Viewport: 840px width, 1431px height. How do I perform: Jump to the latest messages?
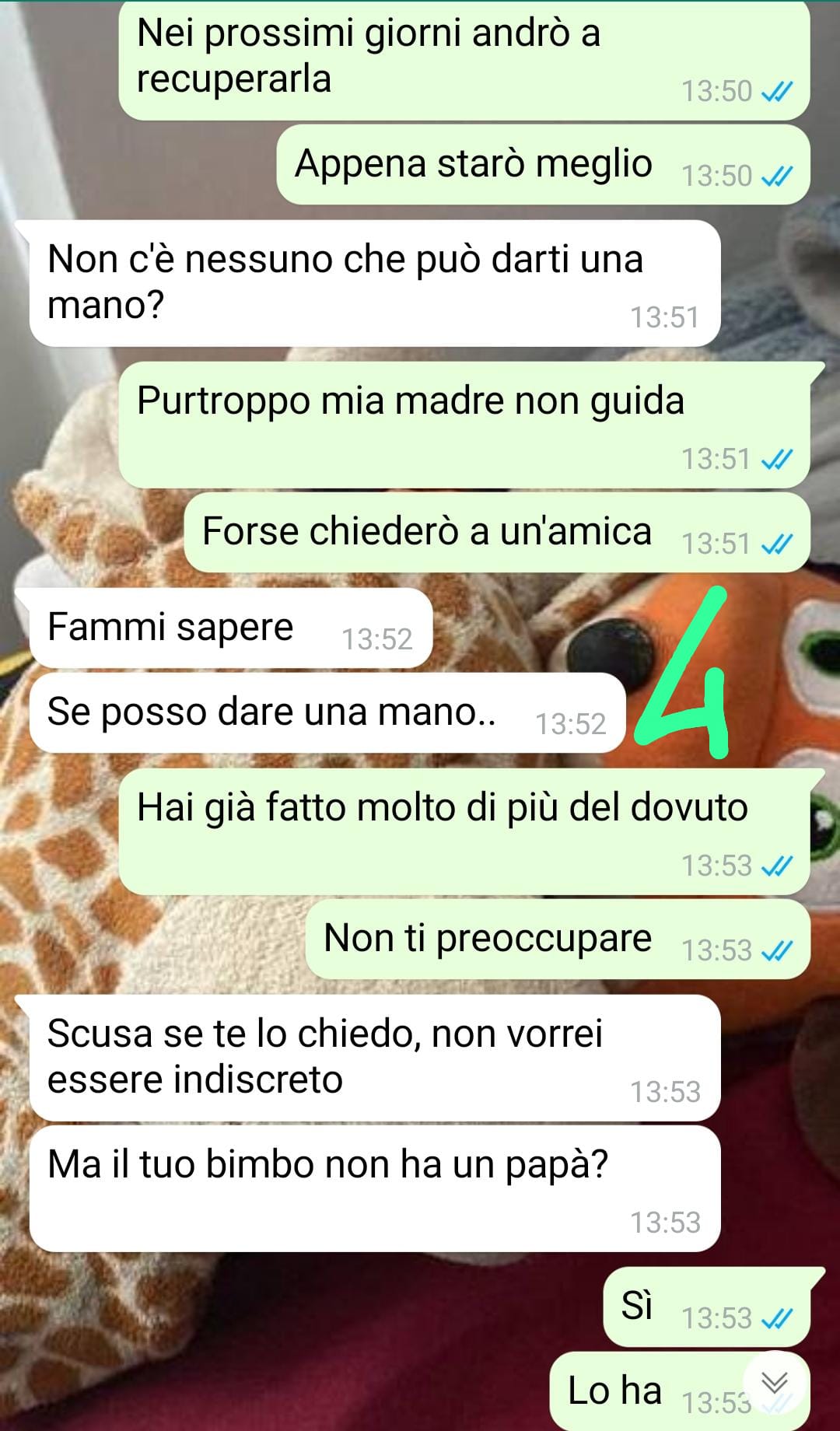click(775, 1382)
